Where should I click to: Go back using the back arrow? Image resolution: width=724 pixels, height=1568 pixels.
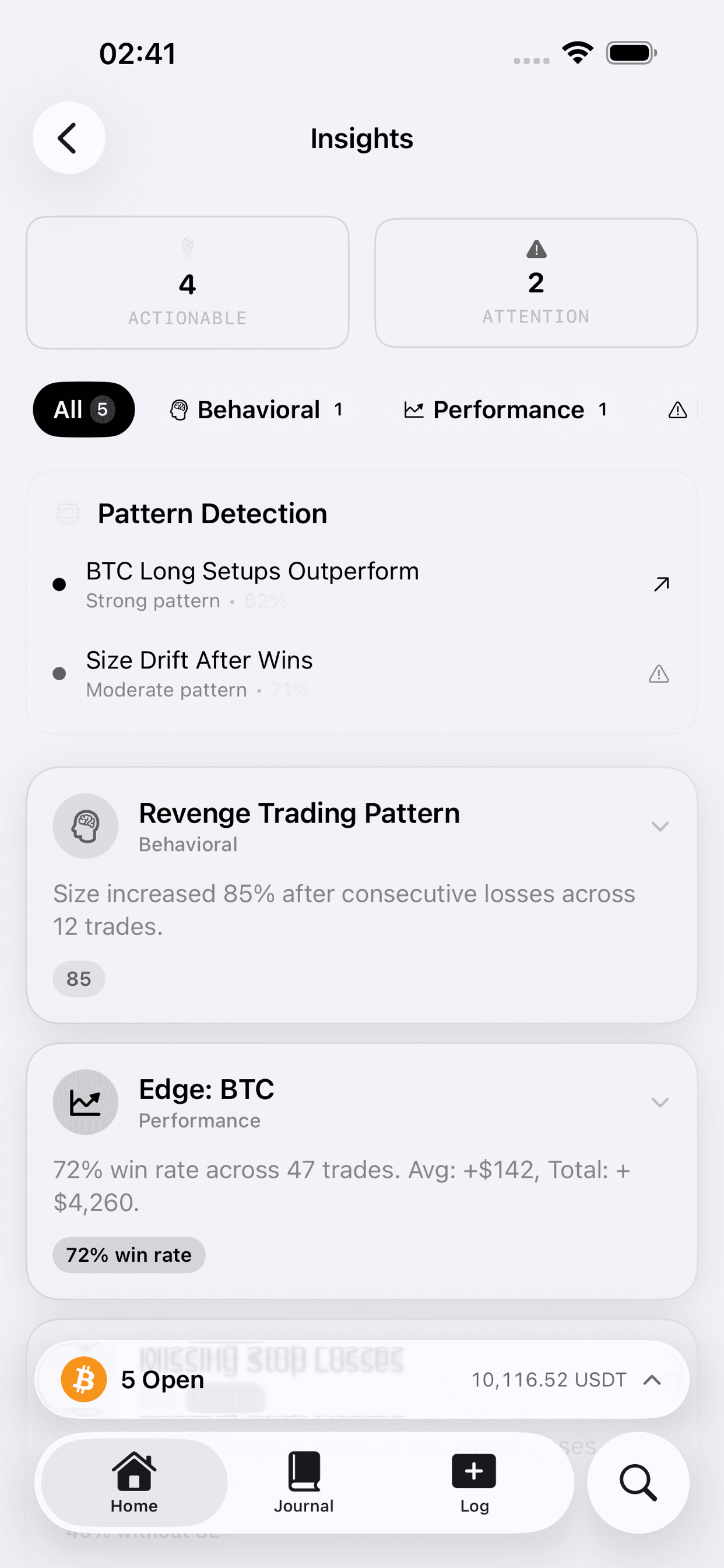pyautogui.click(x=69, y=138)
